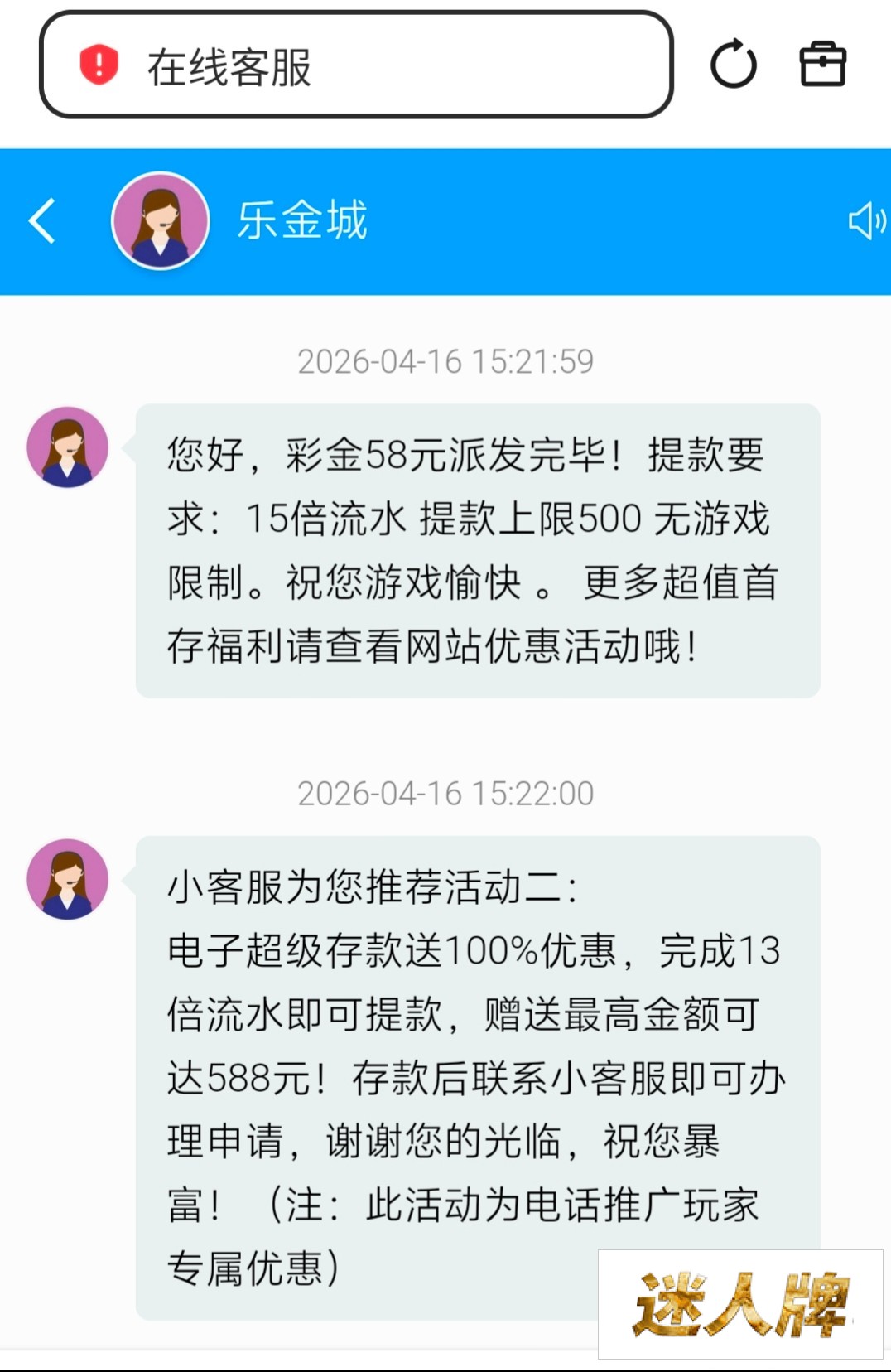The height and width of the screenshot is (1372, 891).
Task: Go back with the chat header arrow
Action: pos(41,220)
